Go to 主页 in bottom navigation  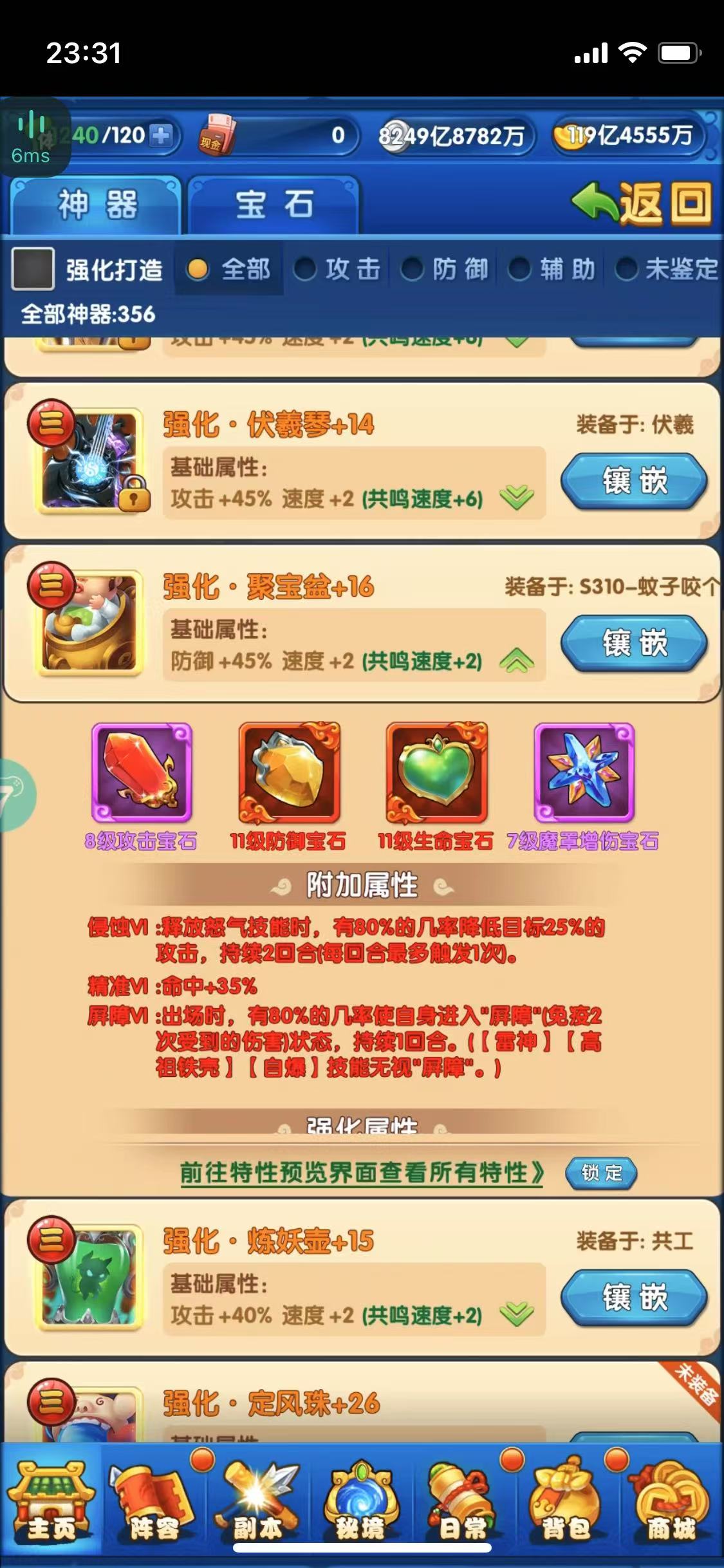pyautogui.click(x=51, y=1503)
